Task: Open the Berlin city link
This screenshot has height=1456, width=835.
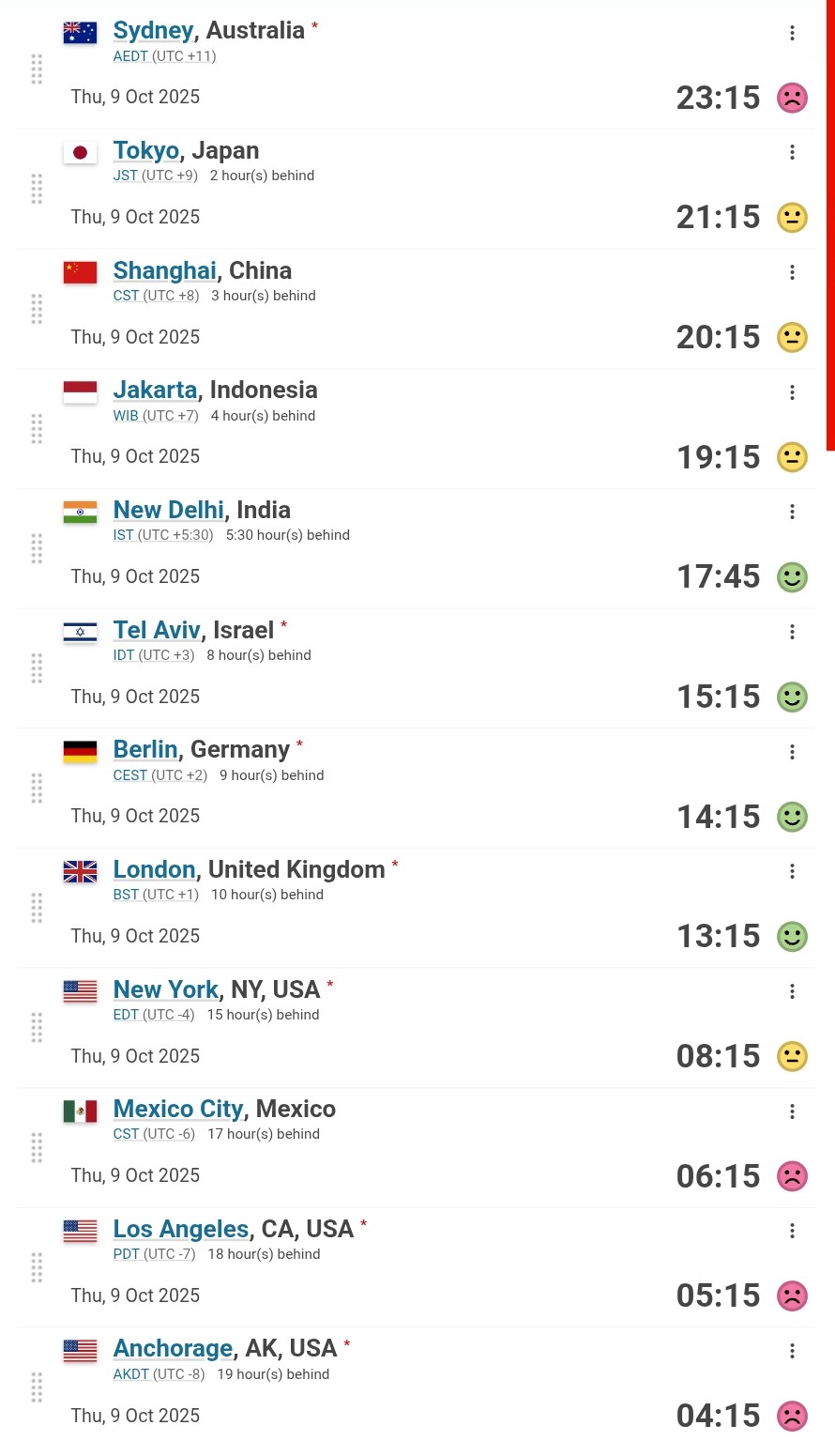Action: tap(145, 750)
